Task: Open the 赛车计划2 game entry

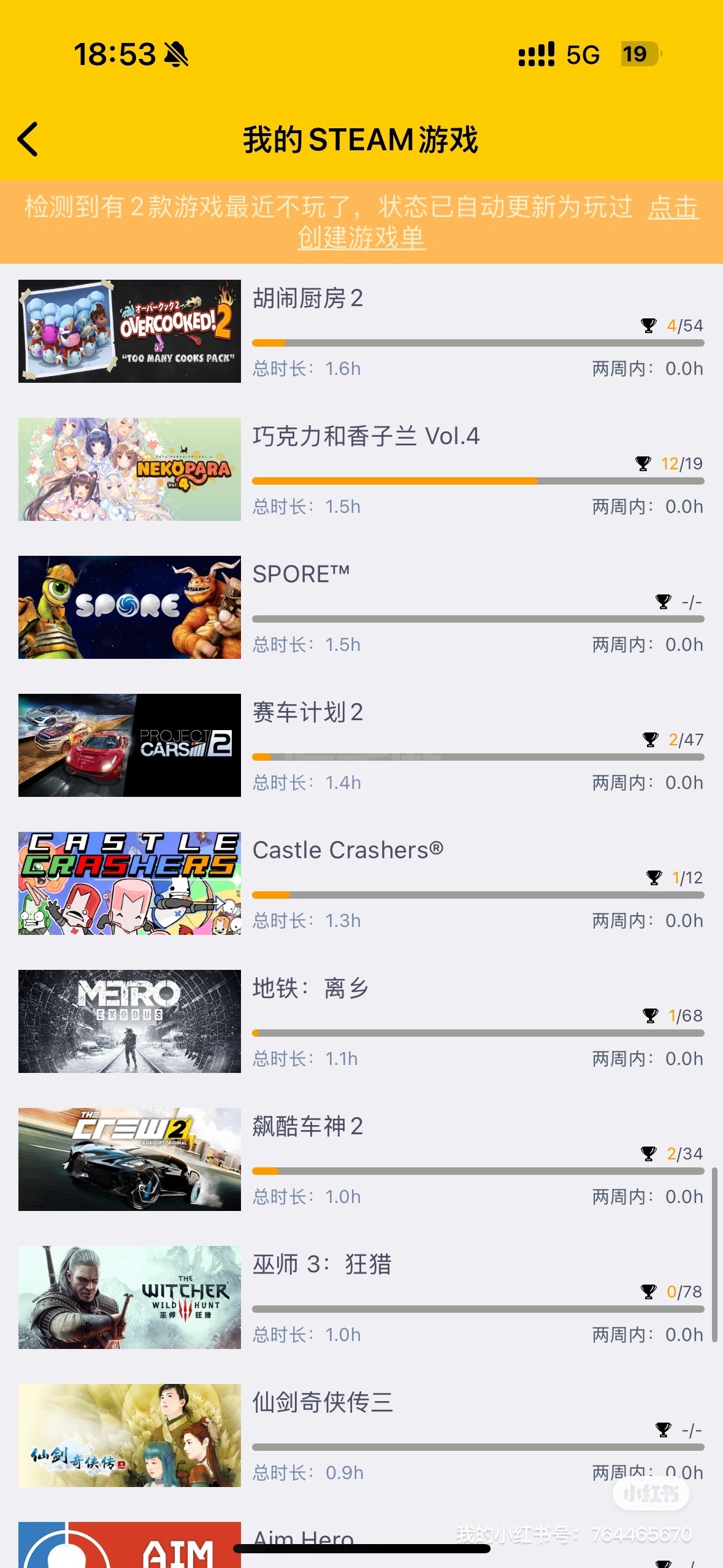Action: [361, 745]
